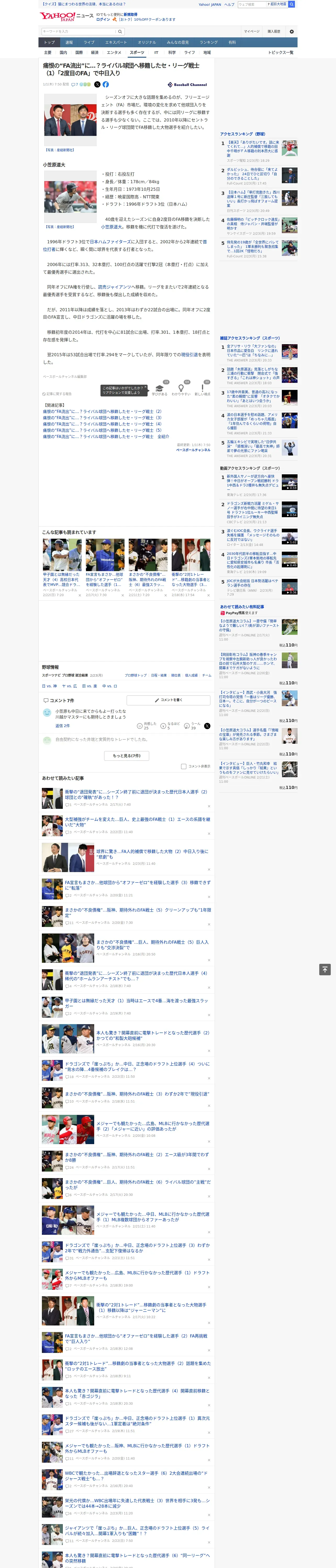Switch to the ライブ navigation tab
The height and width of the screenshot is (1568, 336).
[89, 43]
